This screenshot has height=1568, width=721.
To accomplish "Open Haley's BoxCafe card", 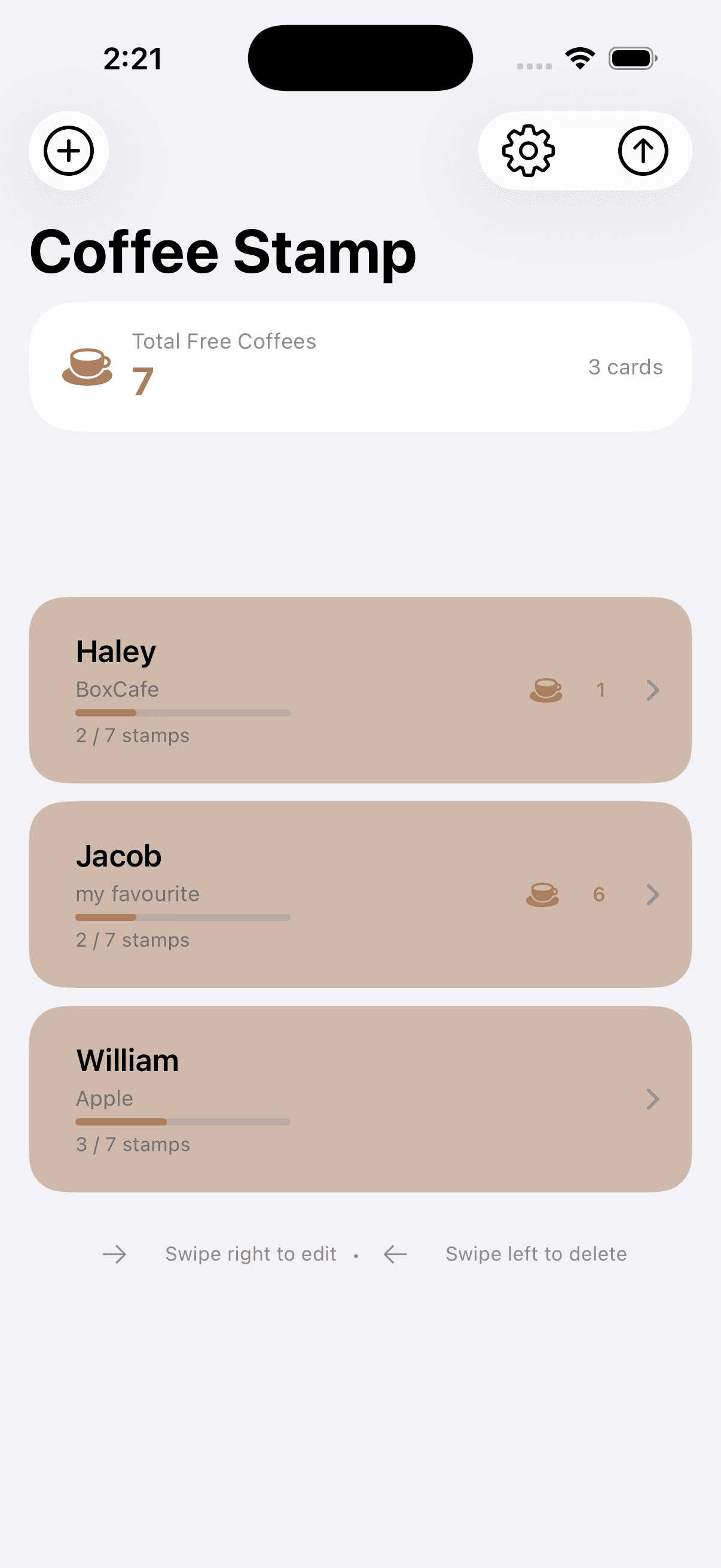I will [360, 690].
